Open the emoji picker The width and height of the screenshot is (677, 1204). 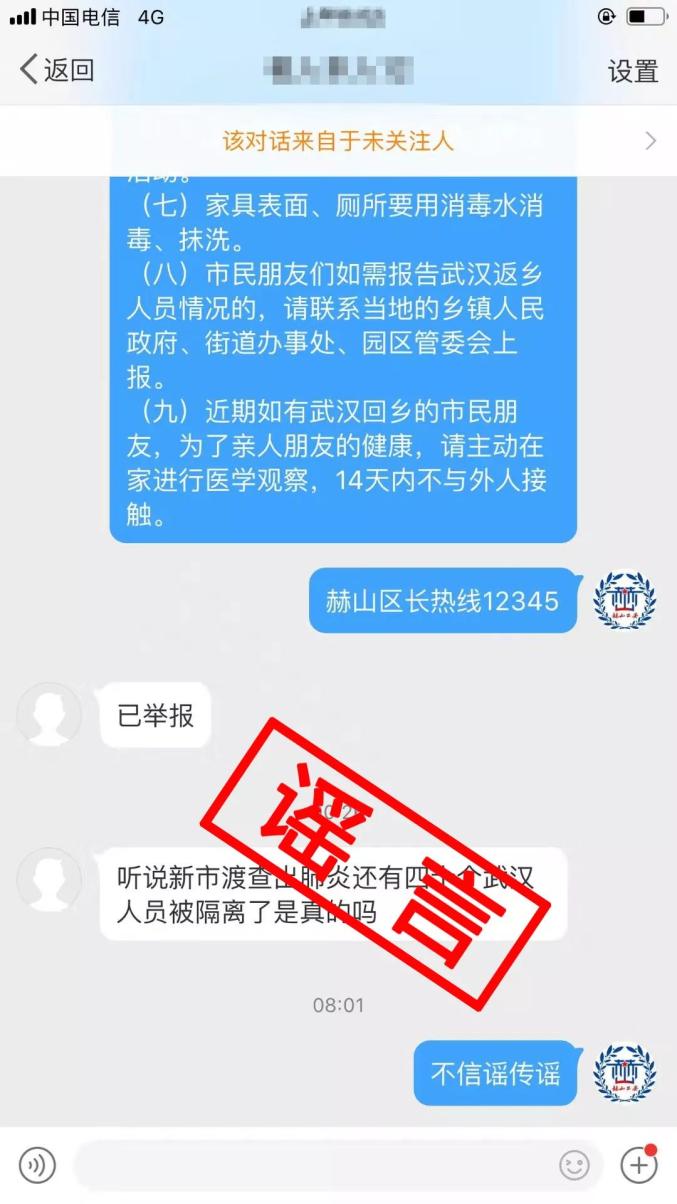click(574, 1165)
